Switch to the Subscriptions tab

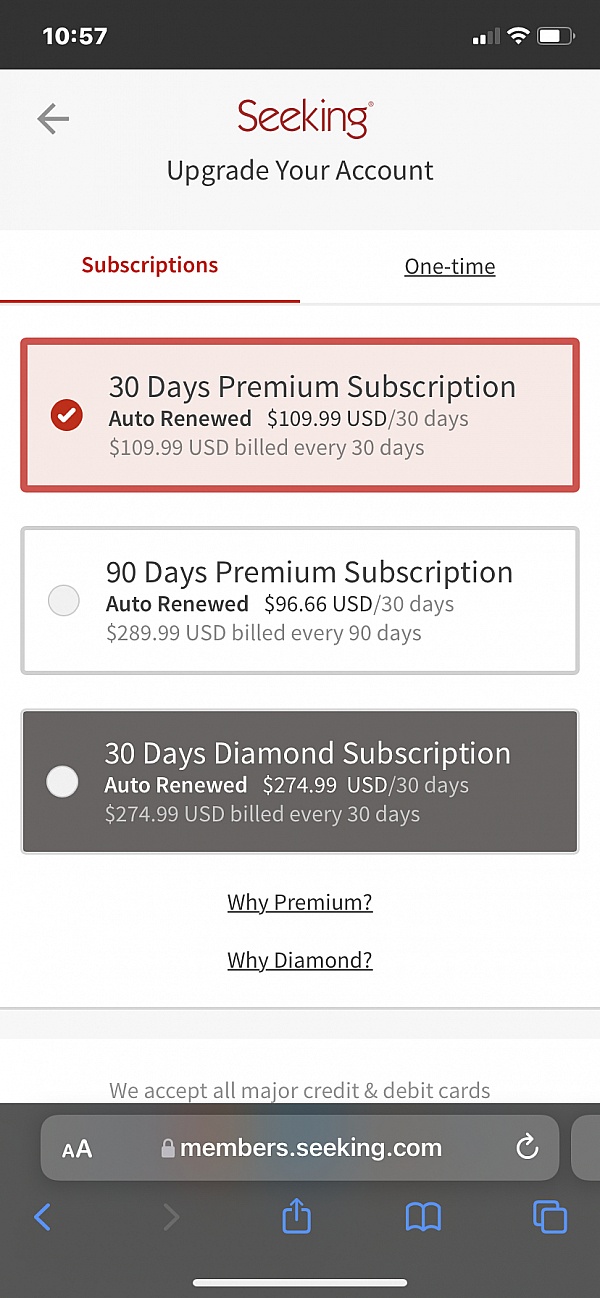coord(150,266)
